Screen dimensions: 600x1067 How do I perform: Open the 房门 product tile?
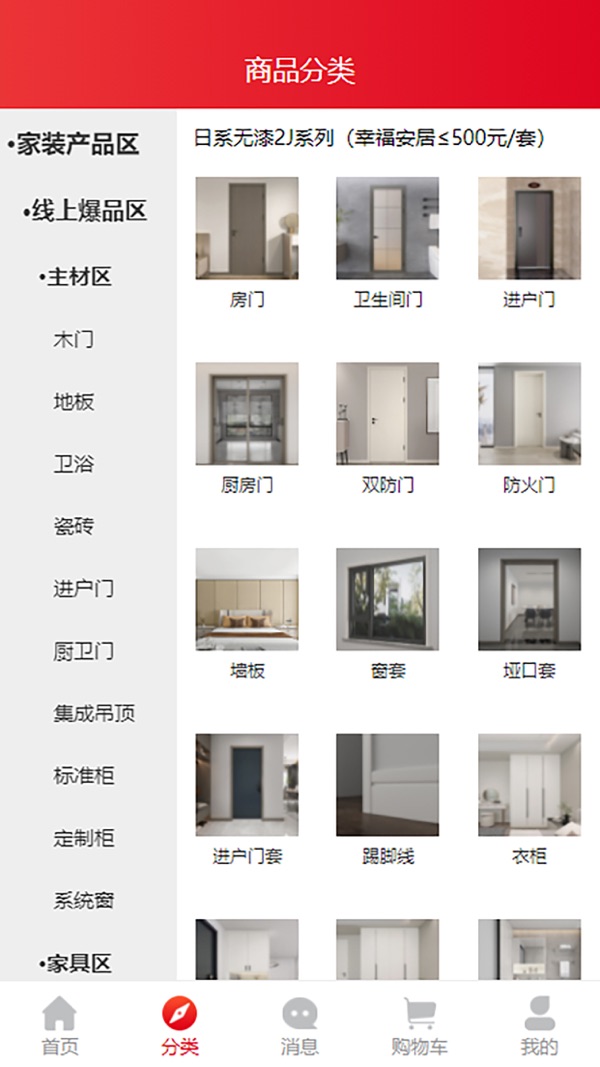(247, 240)
